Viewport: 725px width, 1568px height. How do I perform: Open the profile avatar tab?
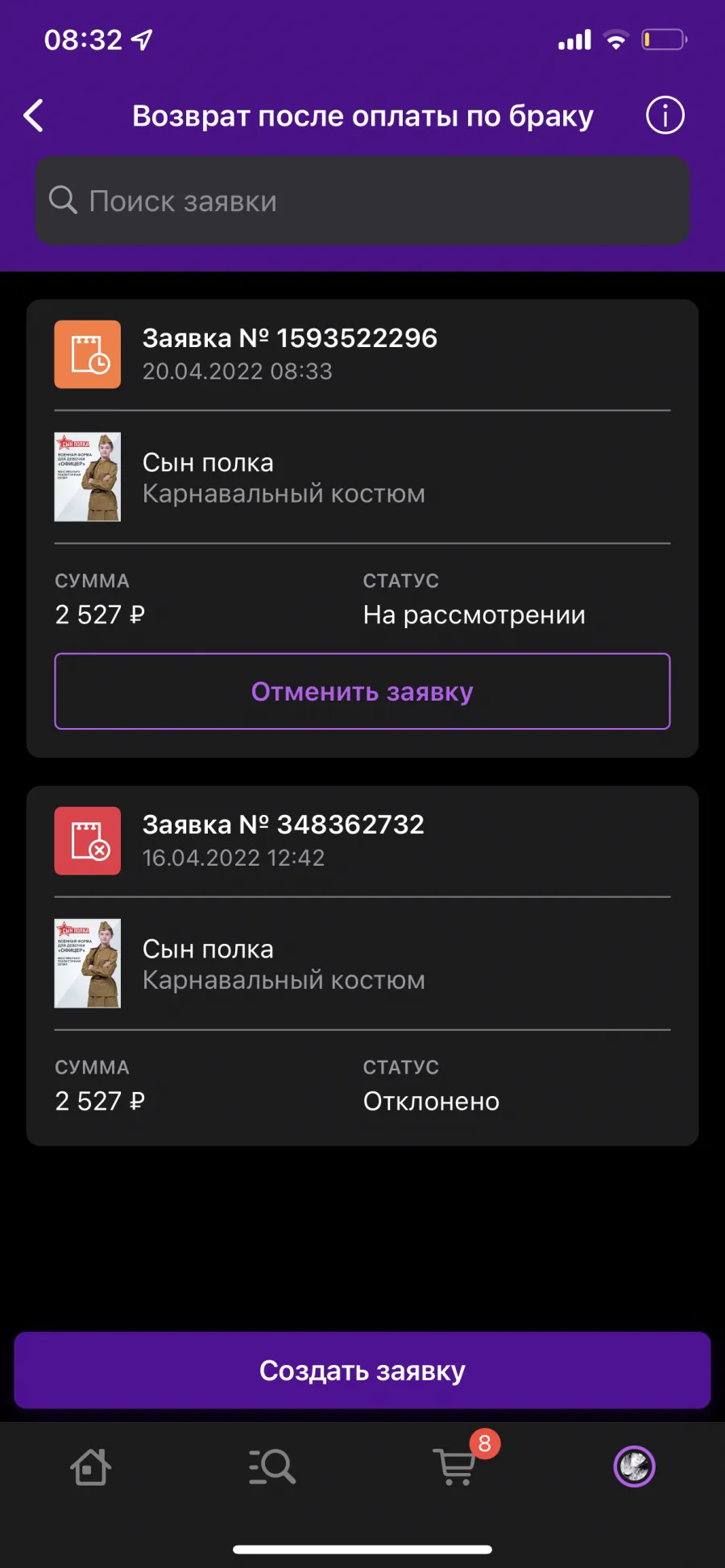(635, 1467)
